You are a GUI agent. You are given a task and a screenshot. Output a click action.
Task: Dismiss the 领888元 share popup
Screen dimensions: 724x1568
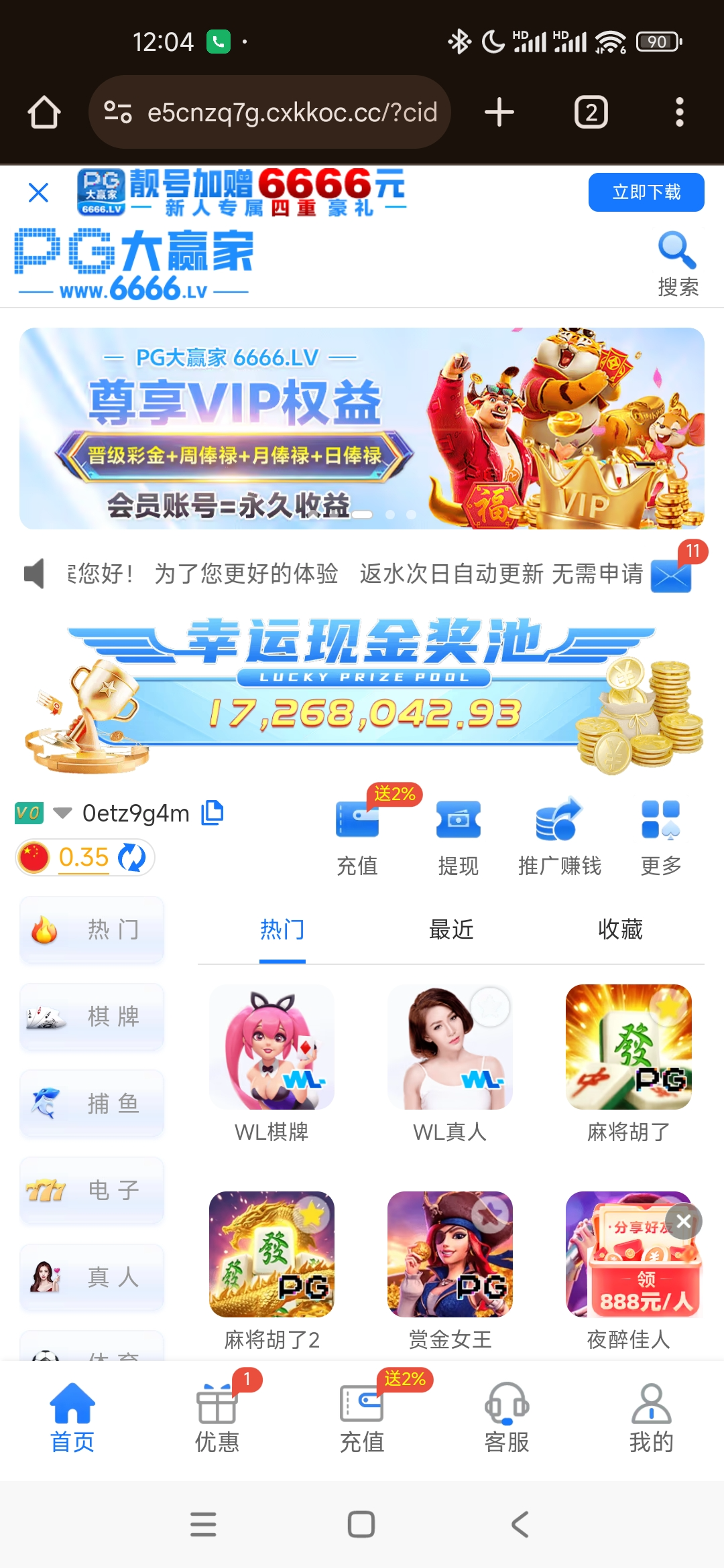[684, 1221]
